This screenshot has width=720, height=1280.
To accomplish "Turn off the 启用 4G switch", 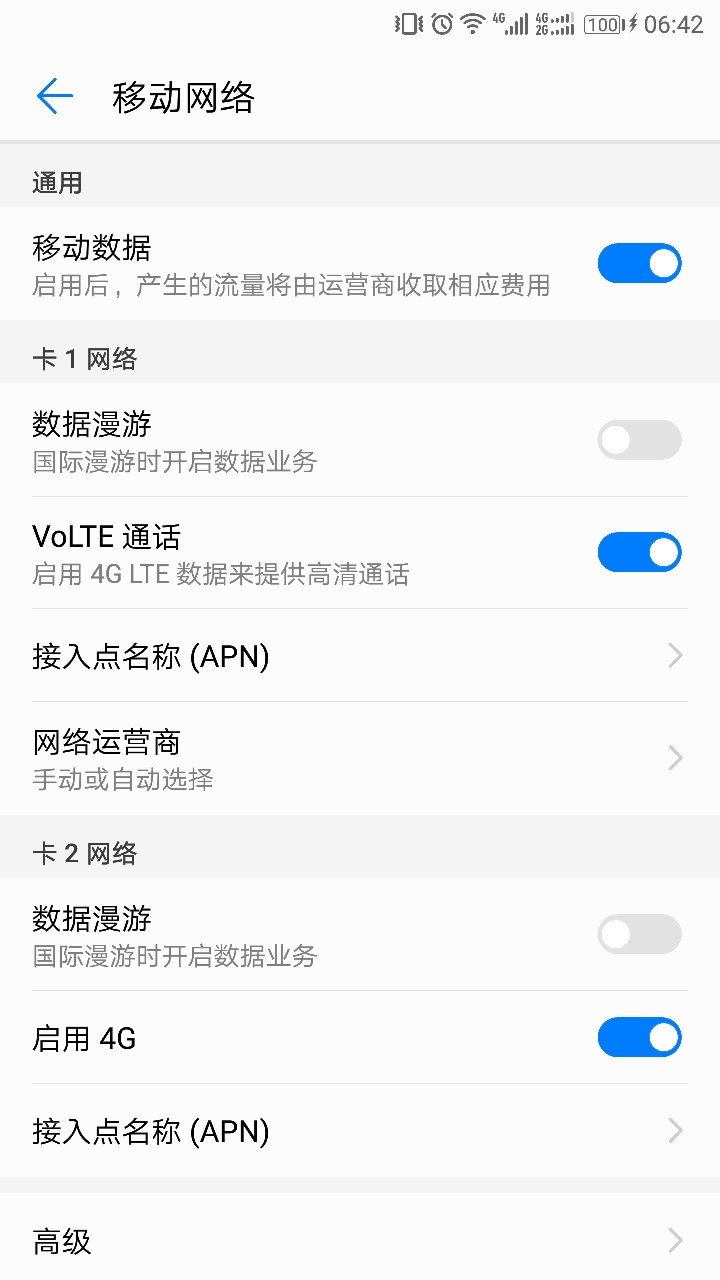I will (x=640, y=1038).
